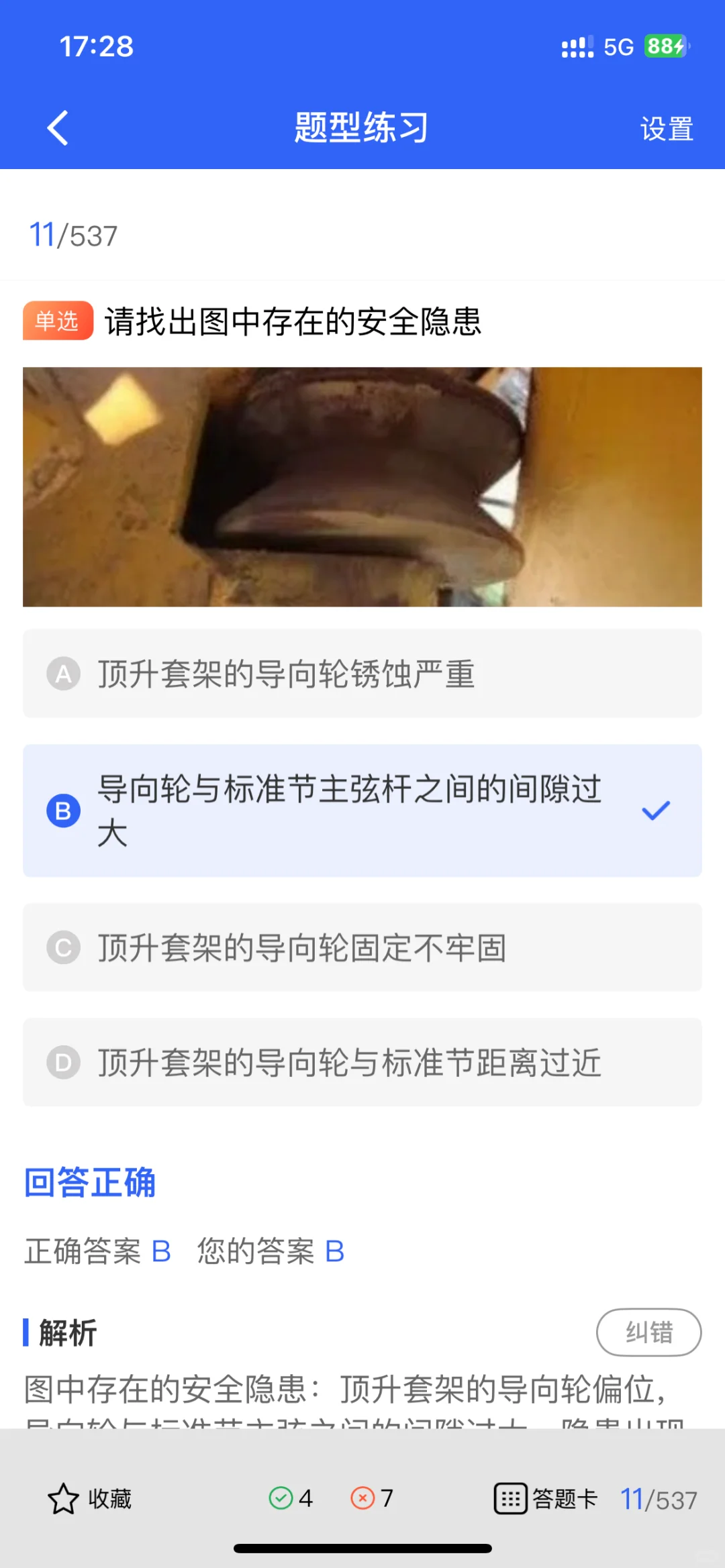Open 设置 in the top bar
Image resolution: width=725 pixels, height=1568 pixels.
click(666, 129)
